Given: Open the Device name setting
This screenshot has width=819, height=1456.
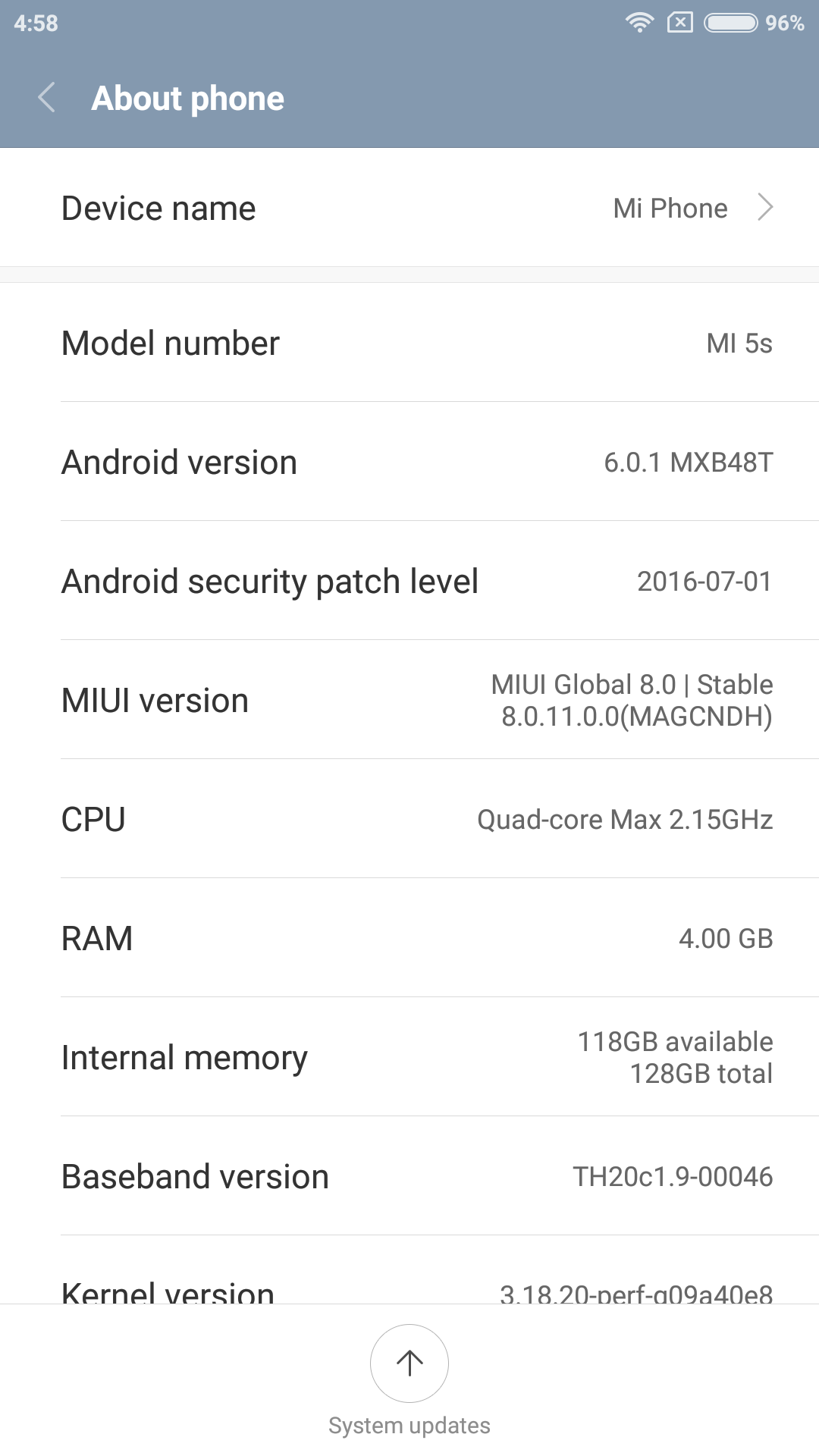Looking at the screenshot, I should [x=409, y=208].
